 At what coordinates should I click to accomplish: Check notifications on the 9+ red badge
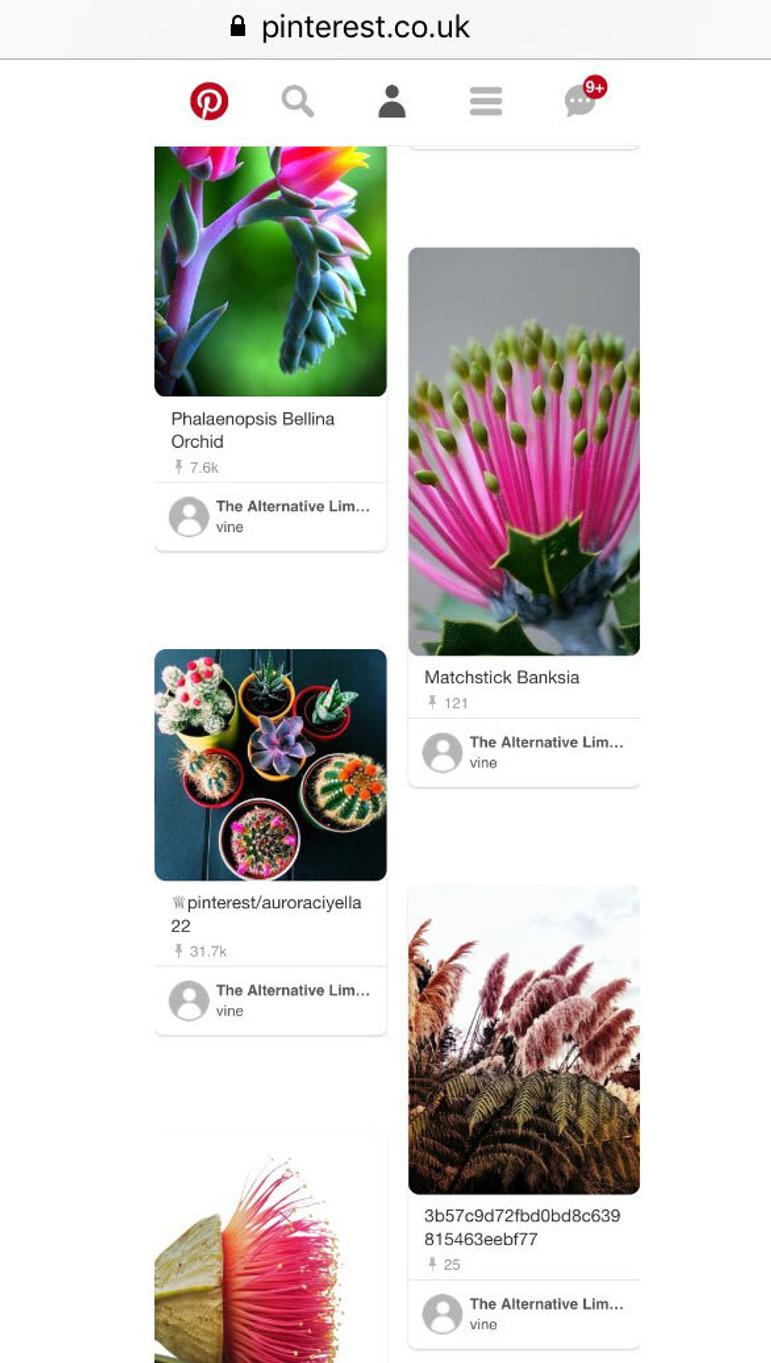(x=596, y=87)
